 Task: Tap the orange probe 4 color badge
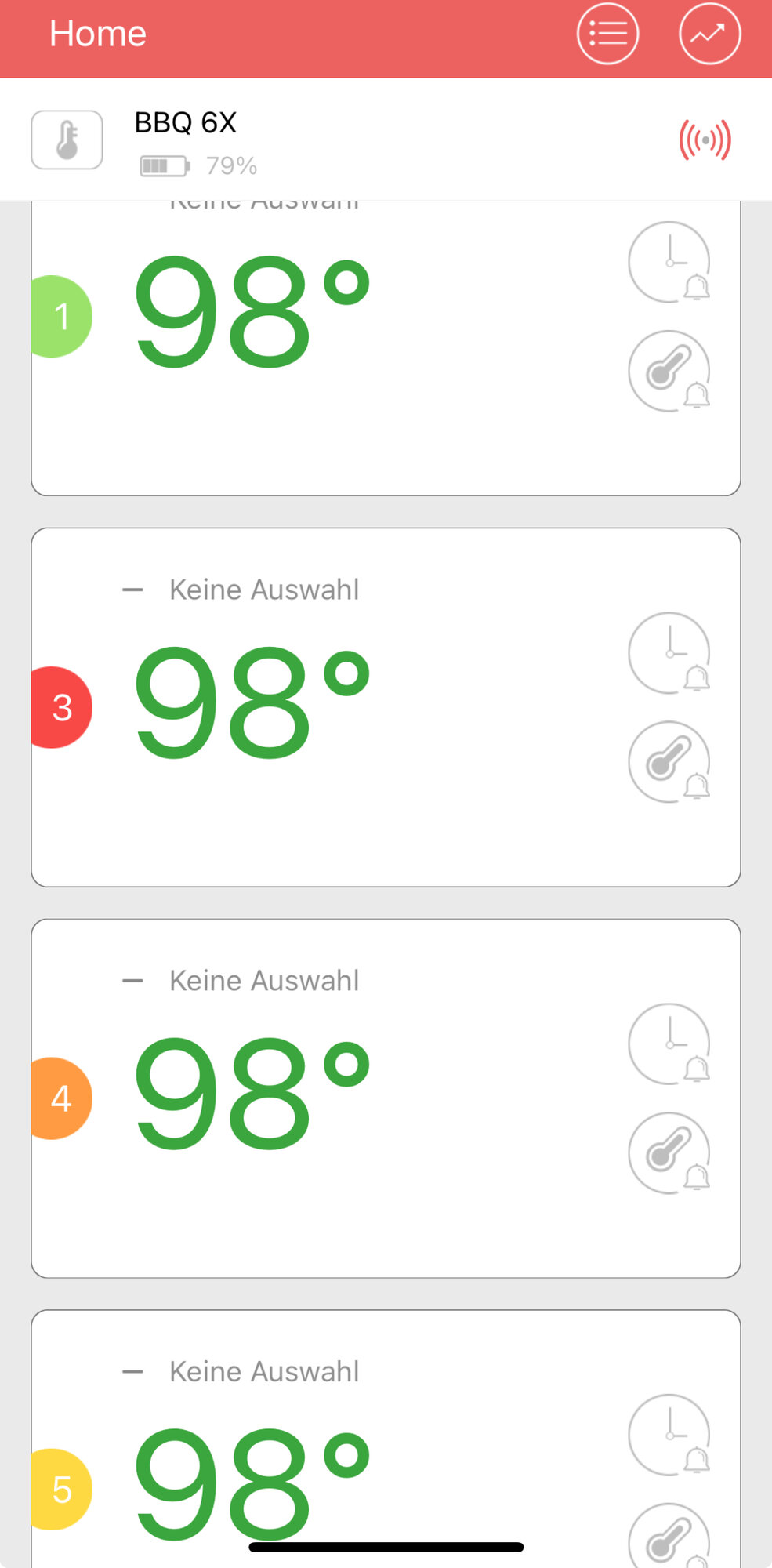coord(61,1098)
